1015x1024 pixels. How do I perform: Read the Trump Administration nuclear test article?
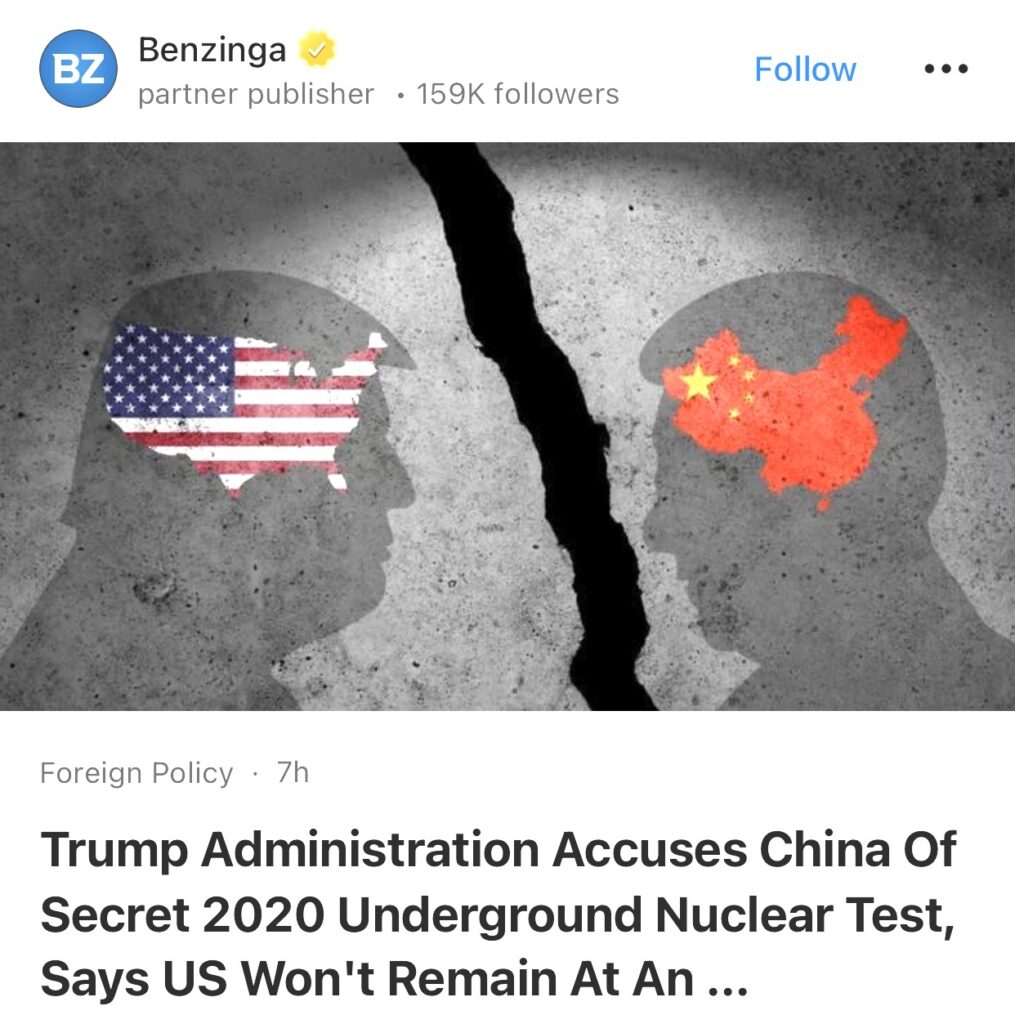click(498, 914)
